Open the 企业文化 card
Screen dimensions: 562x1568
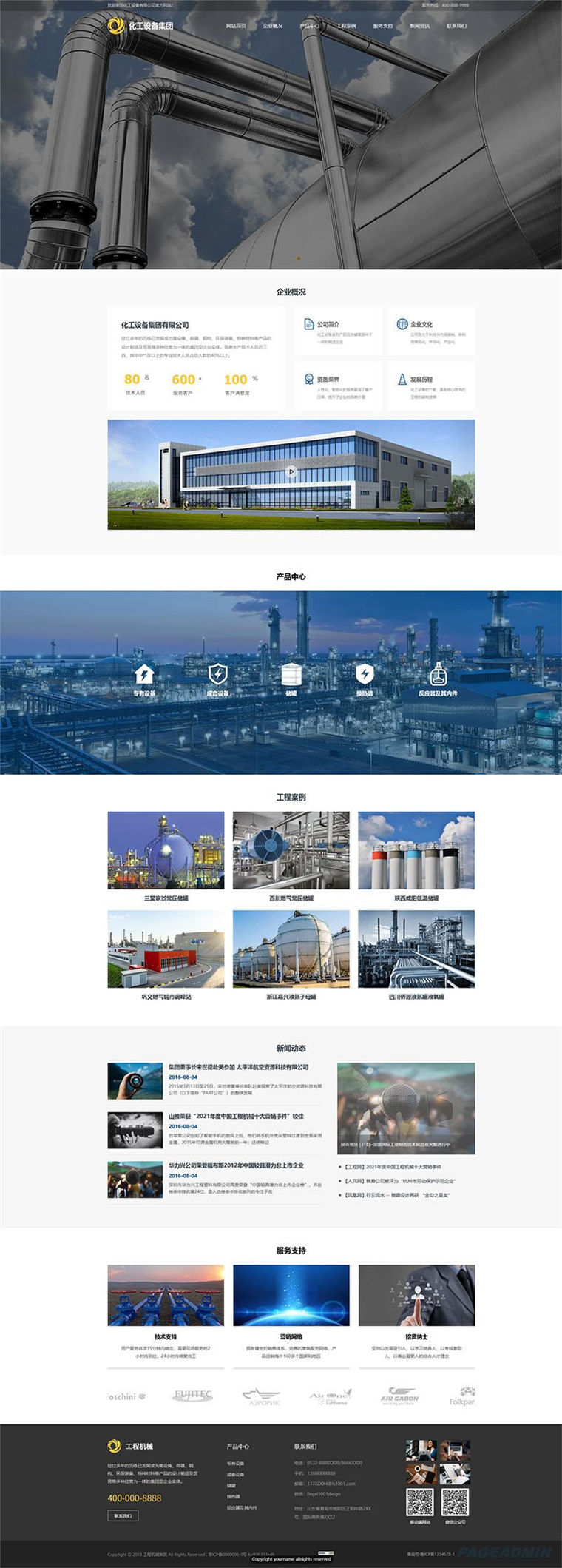coord(431,331)
